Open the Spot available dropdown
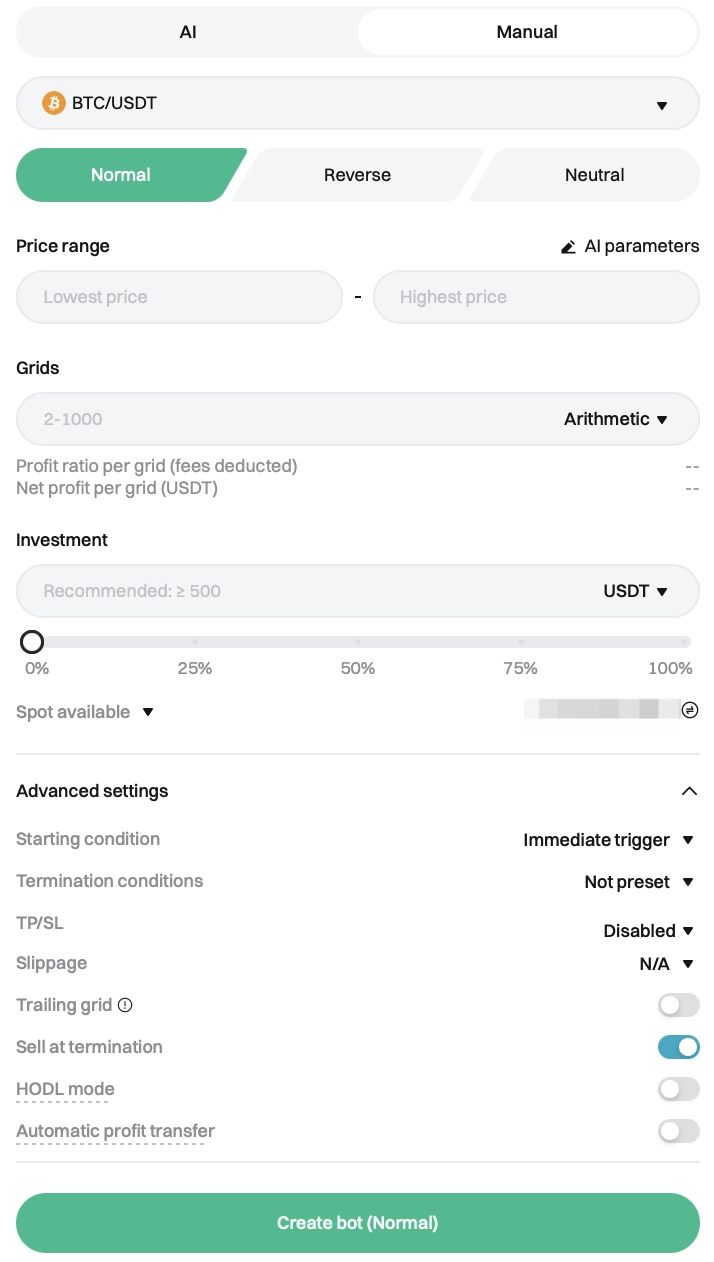This screenshot has height=1262, width=714. click(x=86, y=712)
